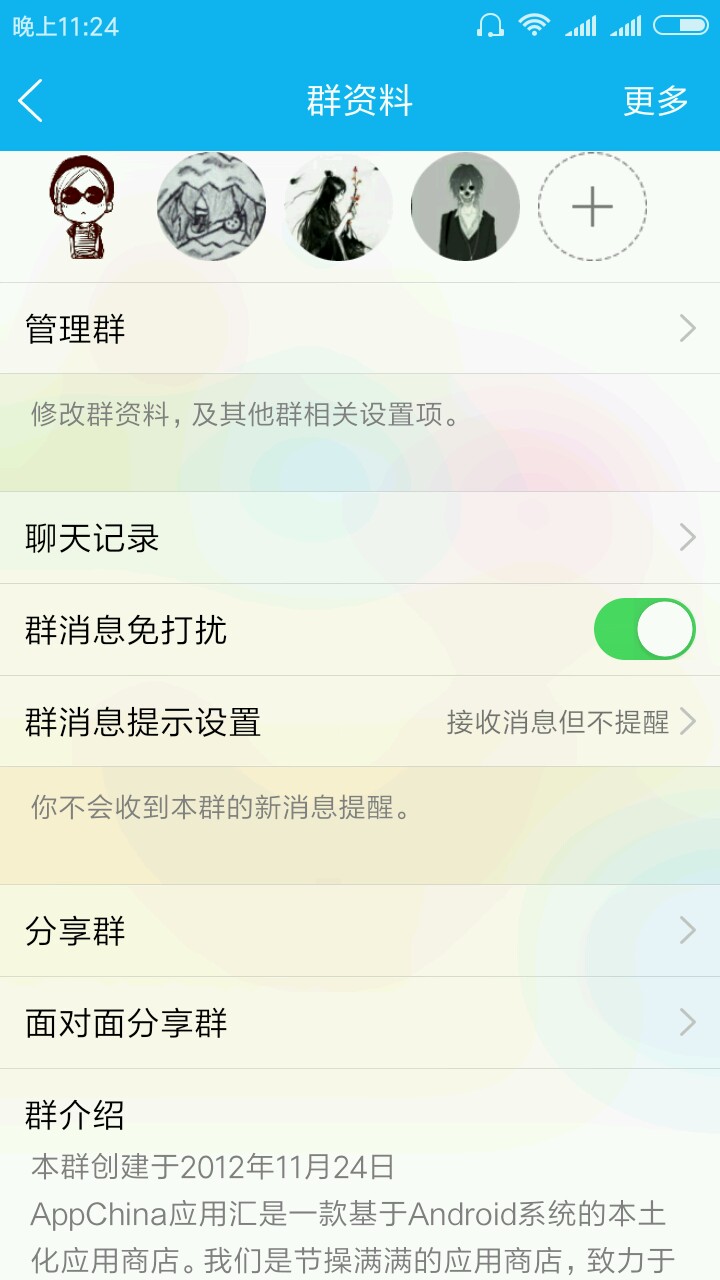The height and width of the screenshot is (1280, 720).
Task: Go back from the 群资料 page
Action: (32, 101)
